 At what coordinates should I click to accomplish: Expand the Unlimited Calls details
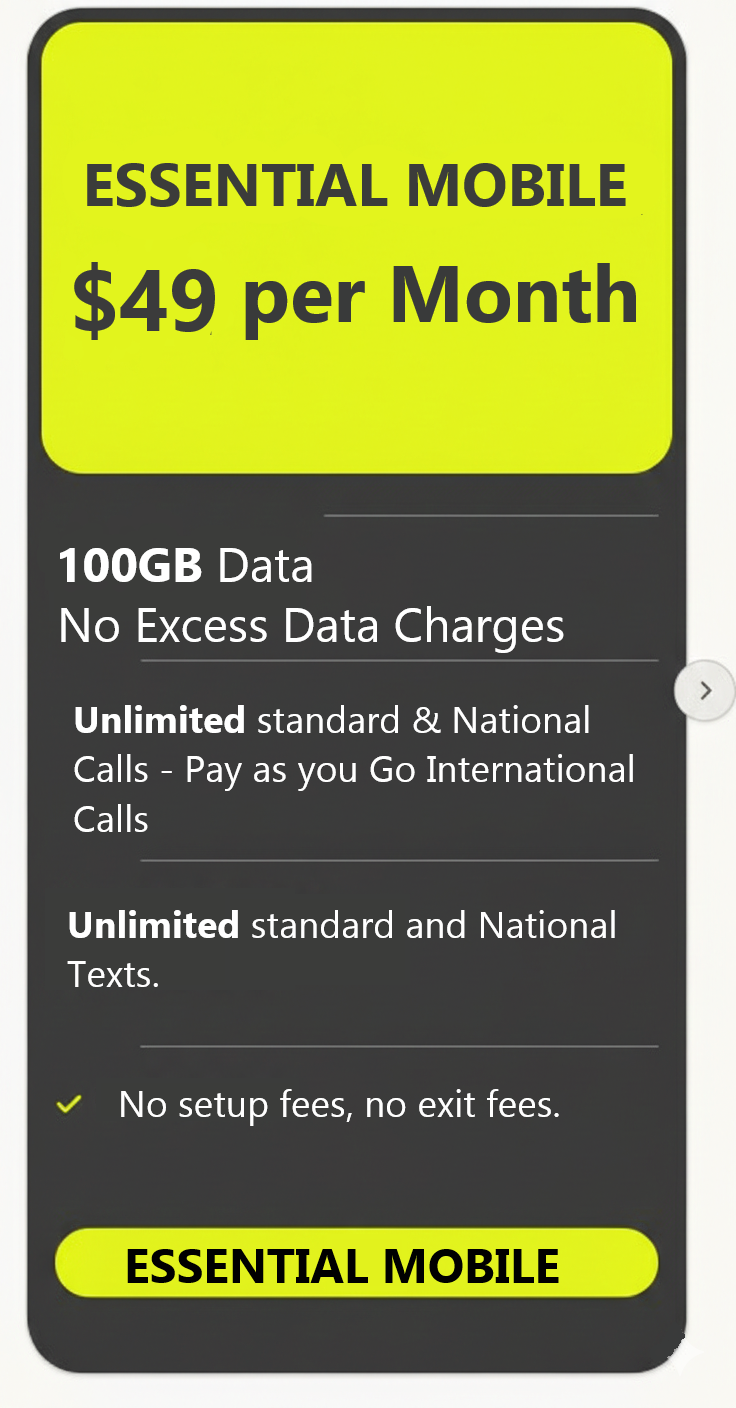(x=354, y=769)
